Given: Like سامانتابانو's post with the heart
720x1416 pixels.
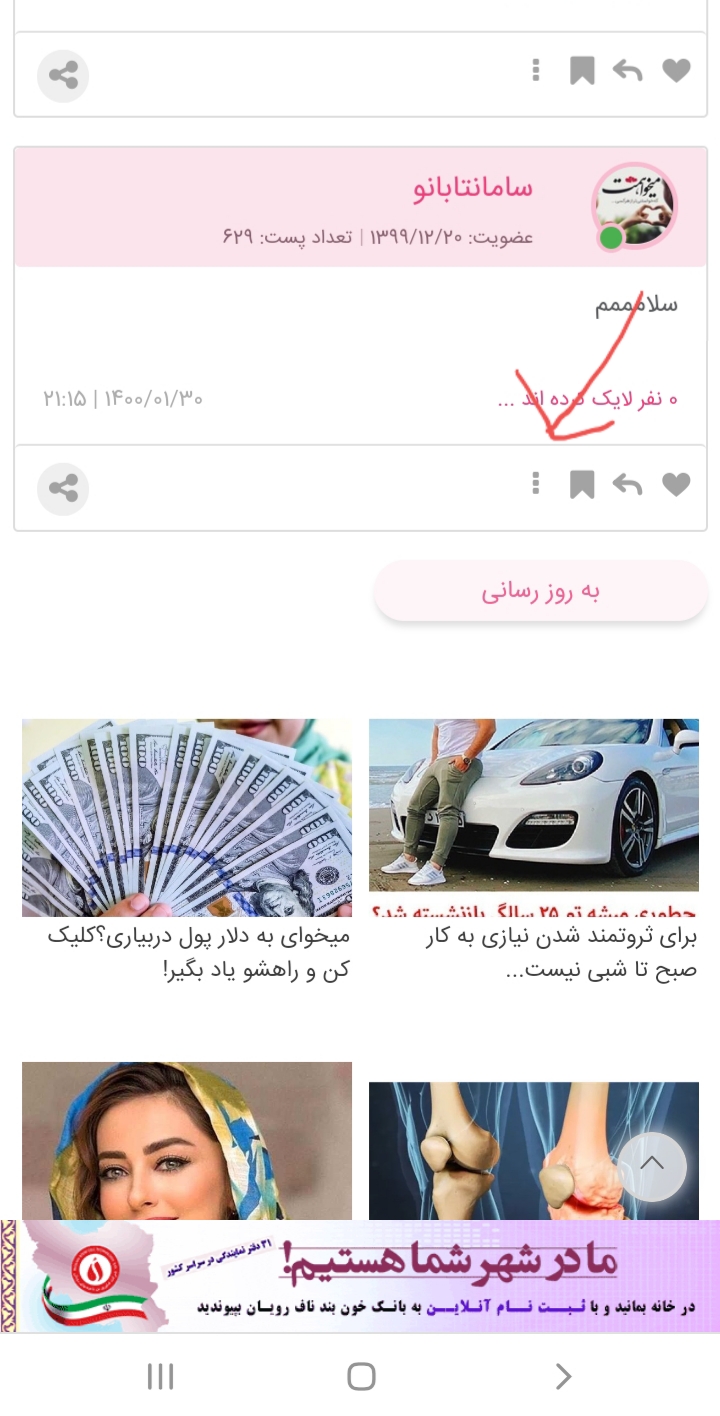Looking at the screenshot, I should [x=676, y=485].
